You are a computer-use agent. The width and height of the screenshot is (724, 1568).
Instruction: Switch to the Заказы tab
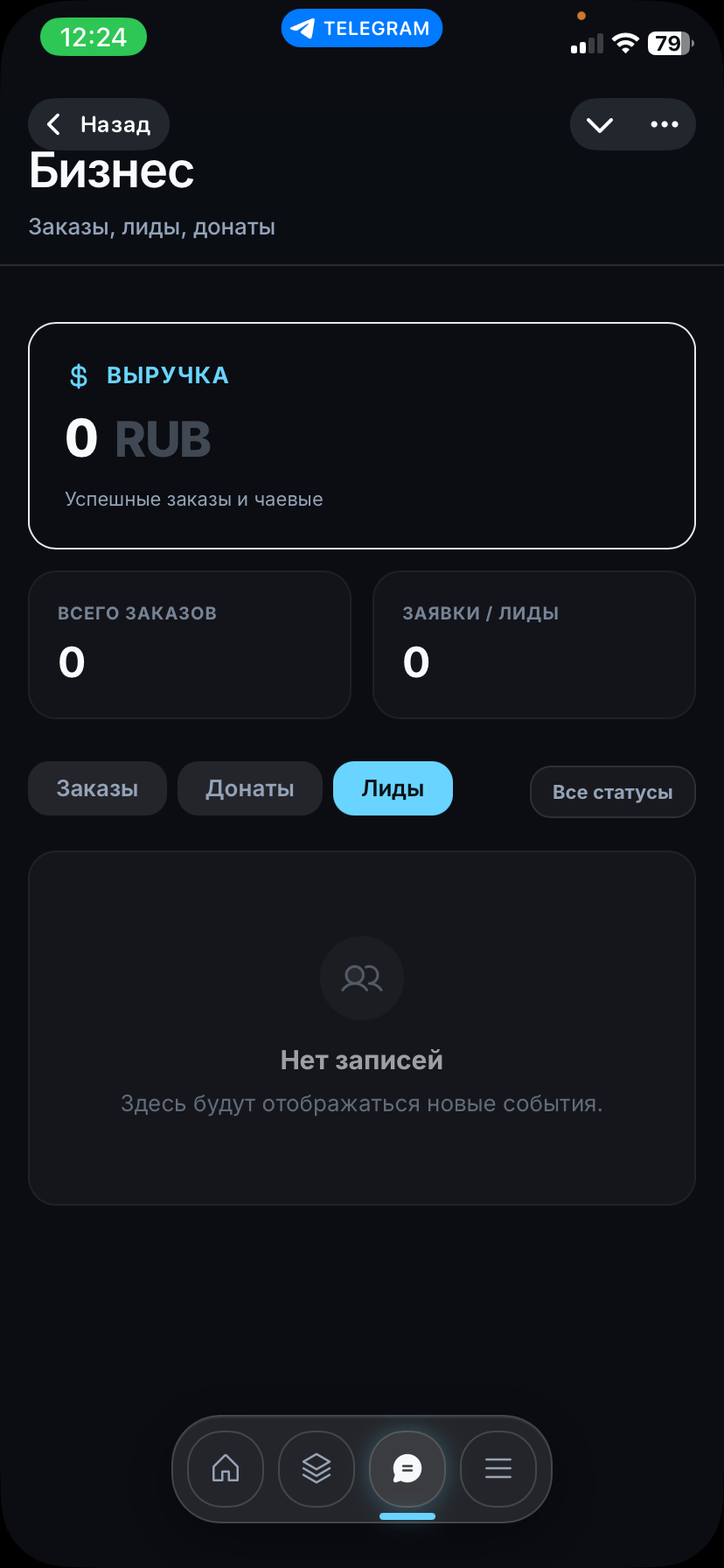coord(97,788)
